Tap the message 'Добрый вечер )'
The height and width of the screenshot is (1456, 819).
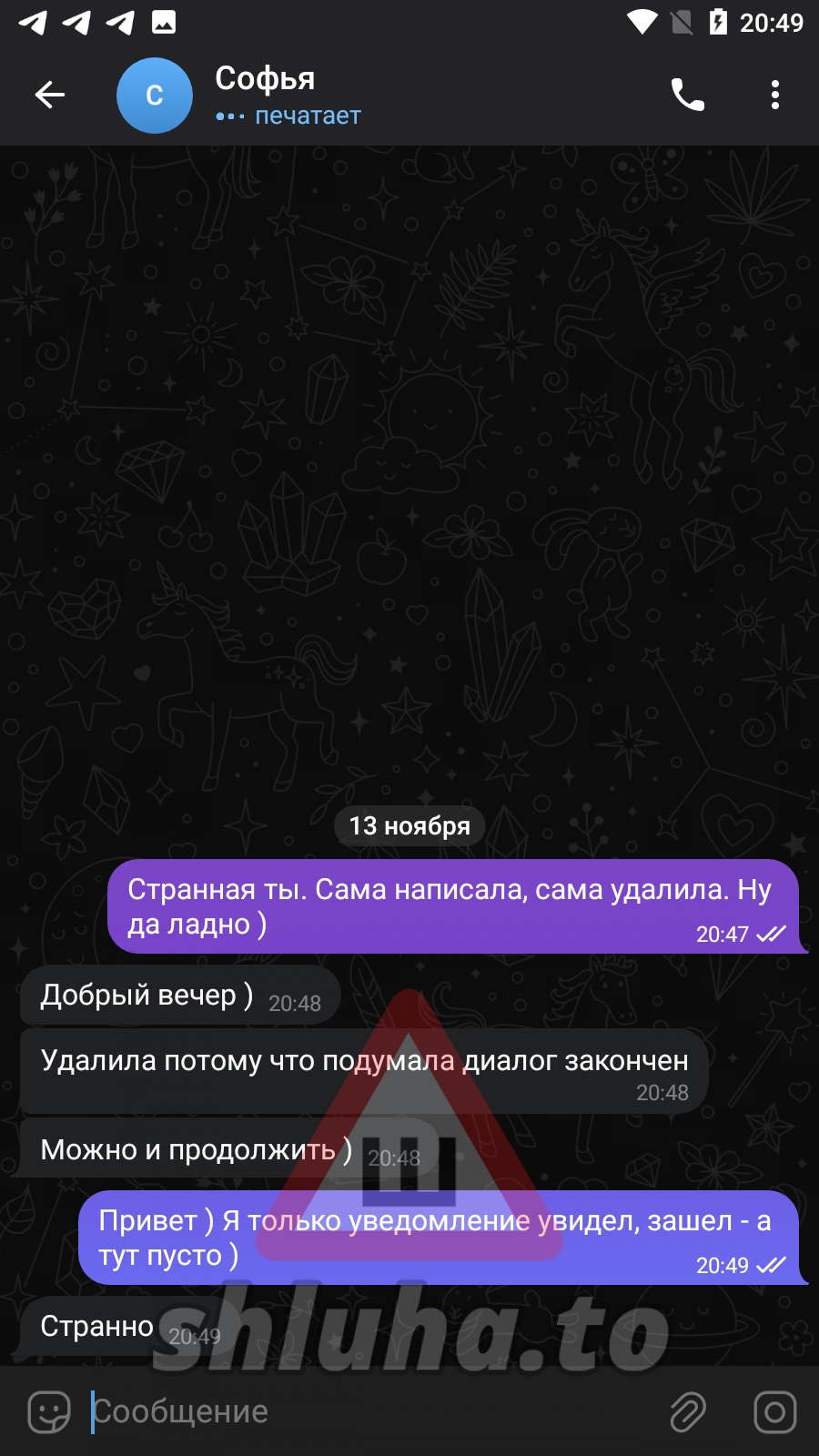pyautogui.click(x=179, y=996)
